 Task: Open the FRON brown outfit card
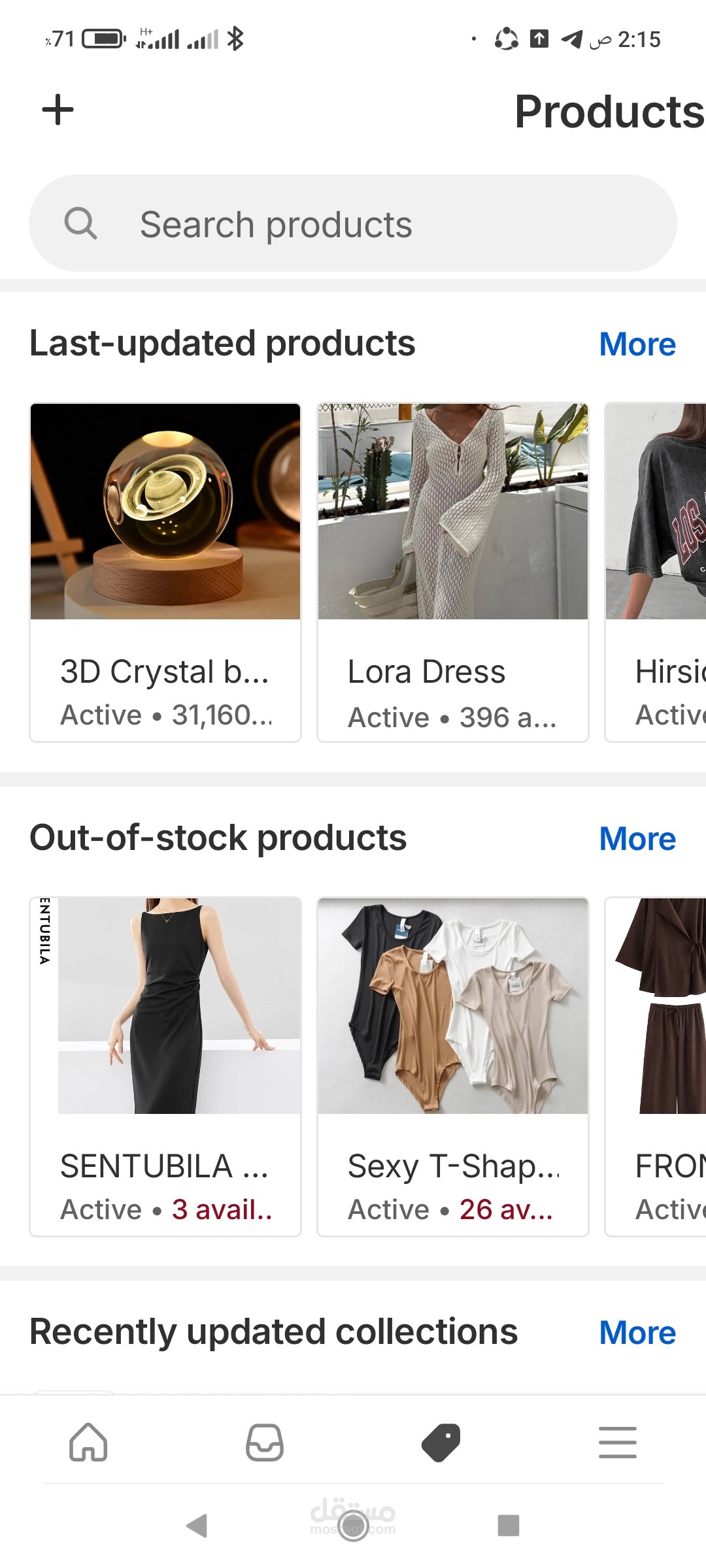(x=656, y=1067)
